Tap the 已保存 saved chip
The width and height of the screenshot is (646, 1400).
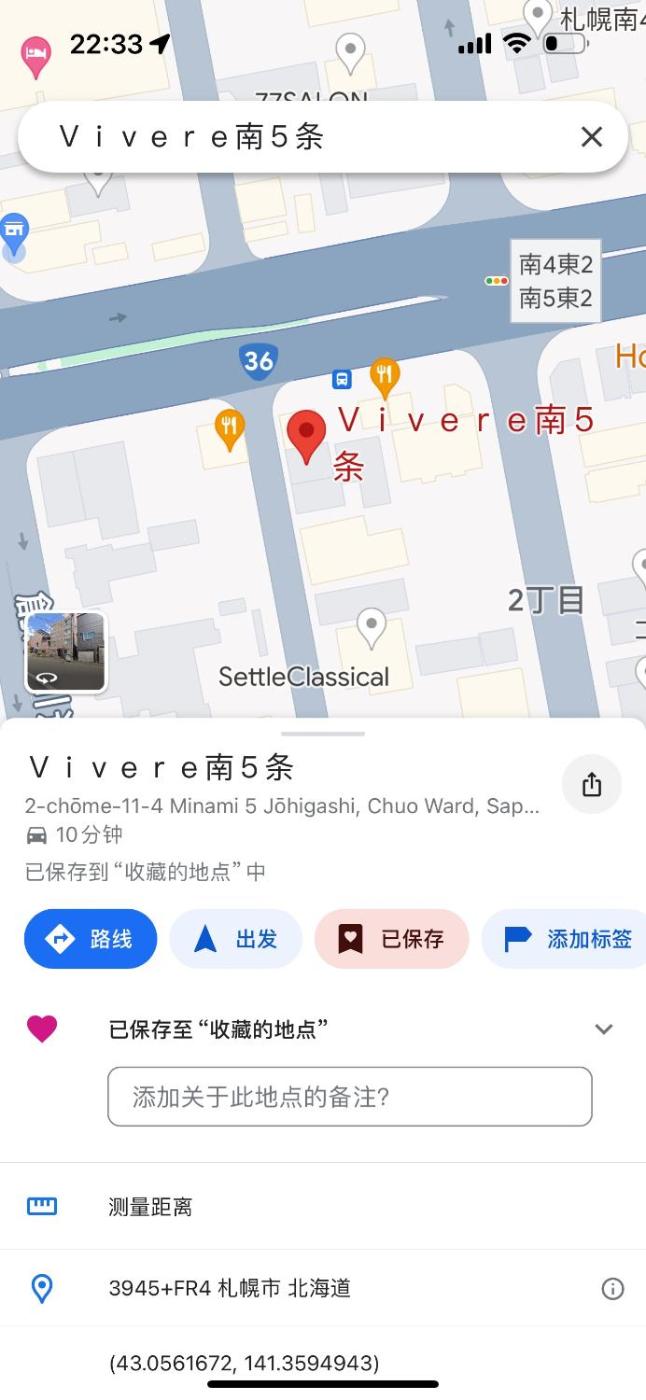click(x=392, y=939)
